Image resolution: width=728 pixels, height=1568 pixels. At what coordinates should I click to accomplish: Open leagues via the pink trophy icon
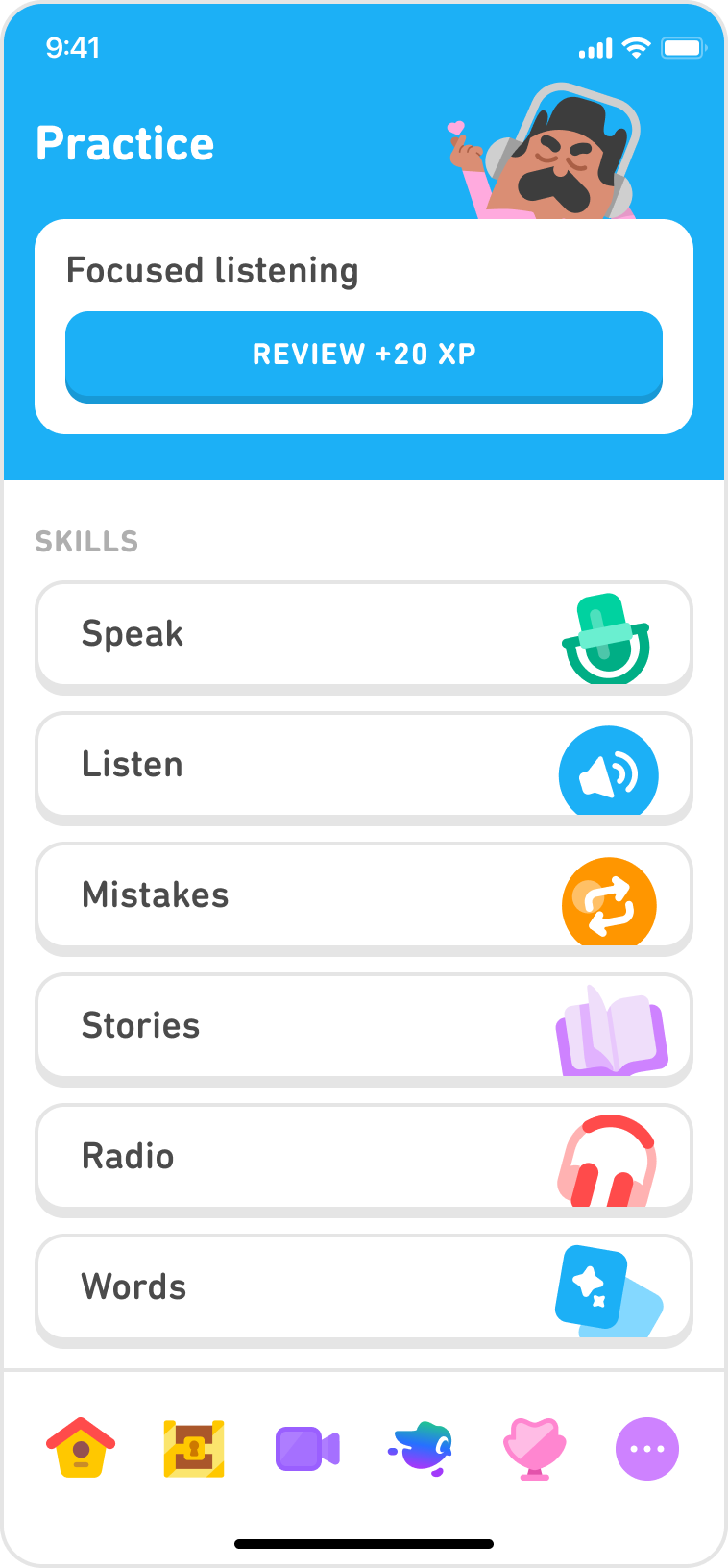click(534, 1448)
